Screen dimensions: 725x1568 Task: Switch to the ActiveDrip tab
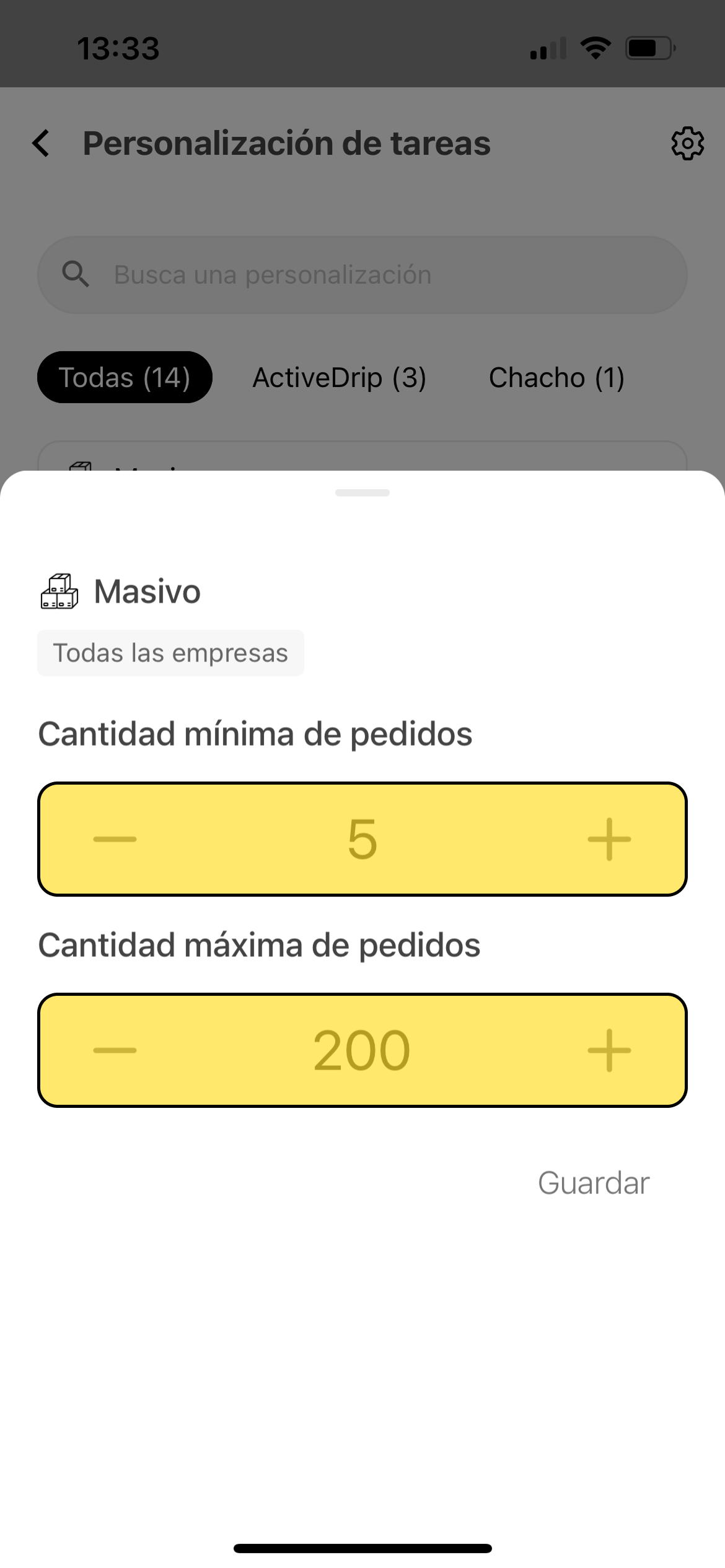coord(338,377)
